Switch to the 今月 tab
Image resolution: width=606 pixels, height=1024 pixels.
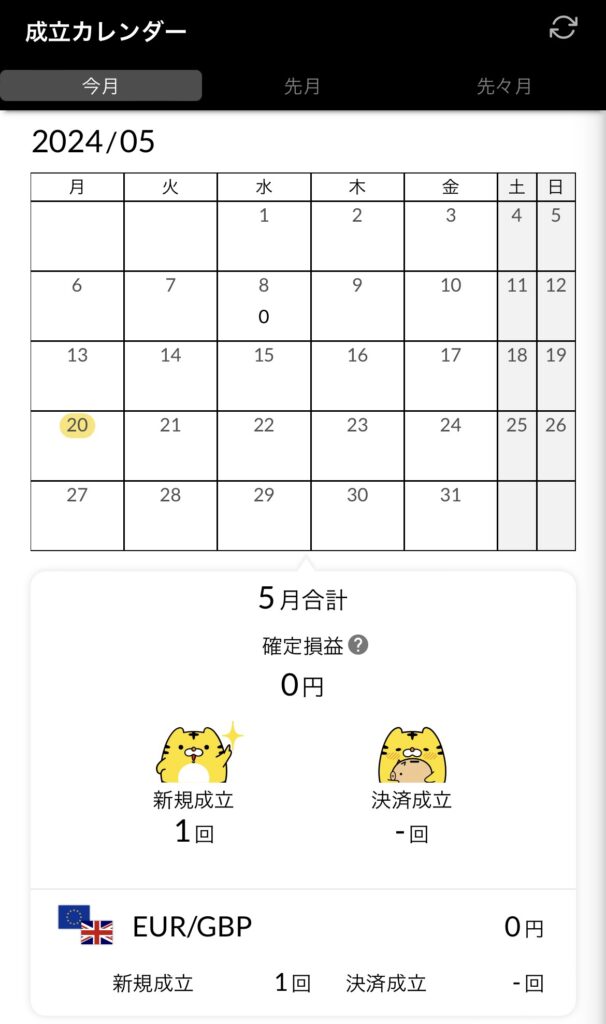click(x=100, y=86)
